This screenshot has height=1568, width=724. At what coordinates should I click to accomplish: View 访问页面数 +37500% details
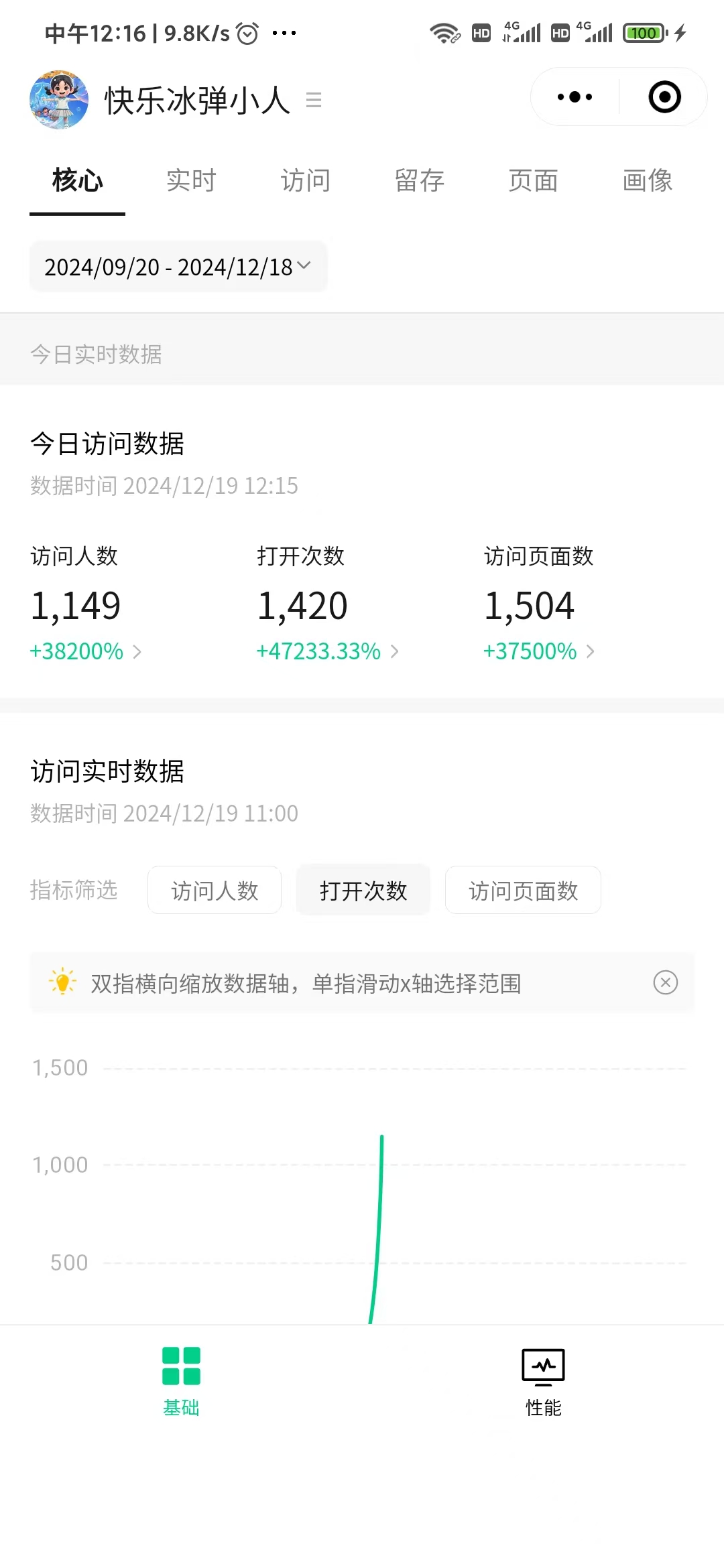(539, 651)
